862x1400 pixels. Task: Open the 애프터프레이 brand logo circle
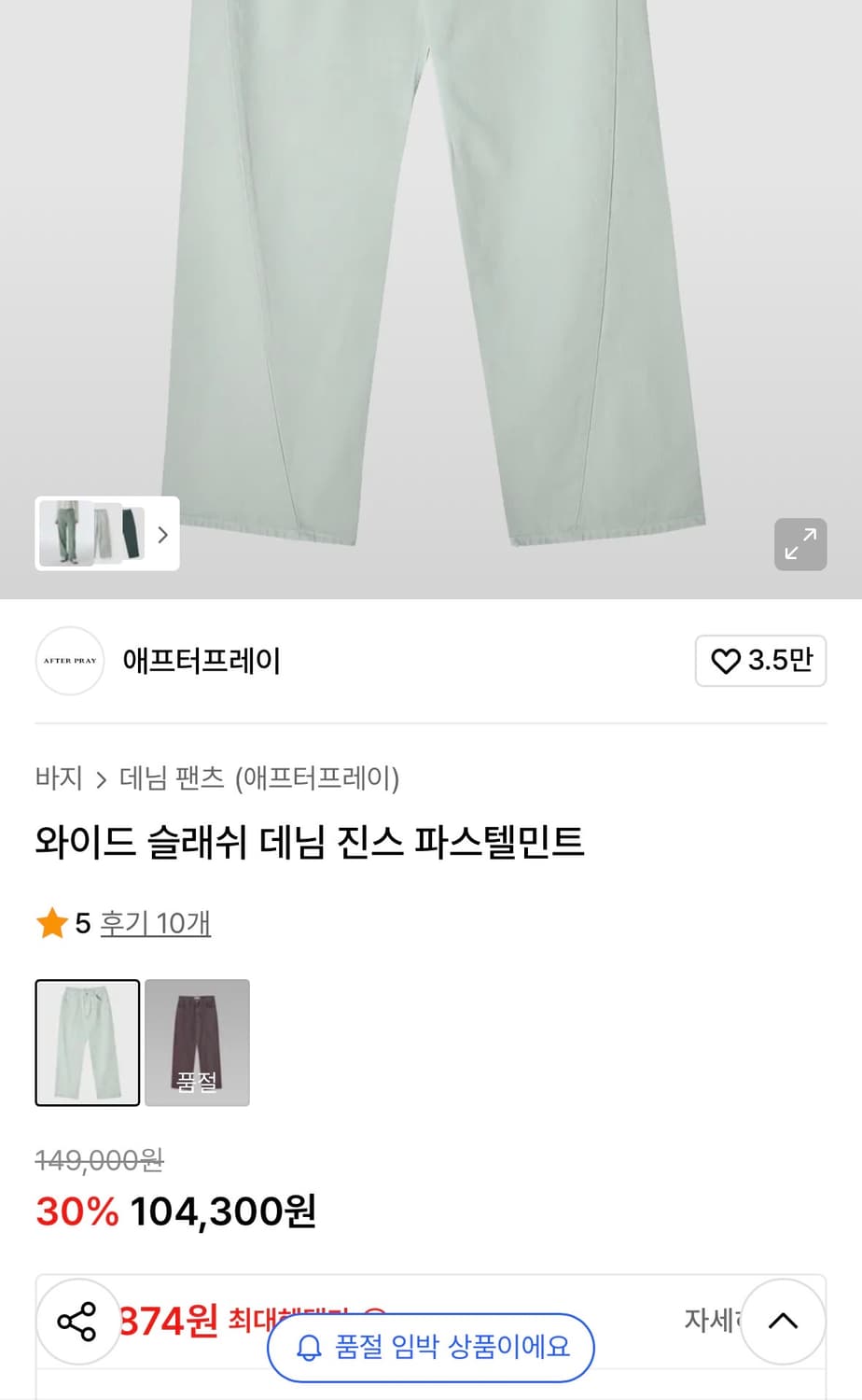(70, 660)
